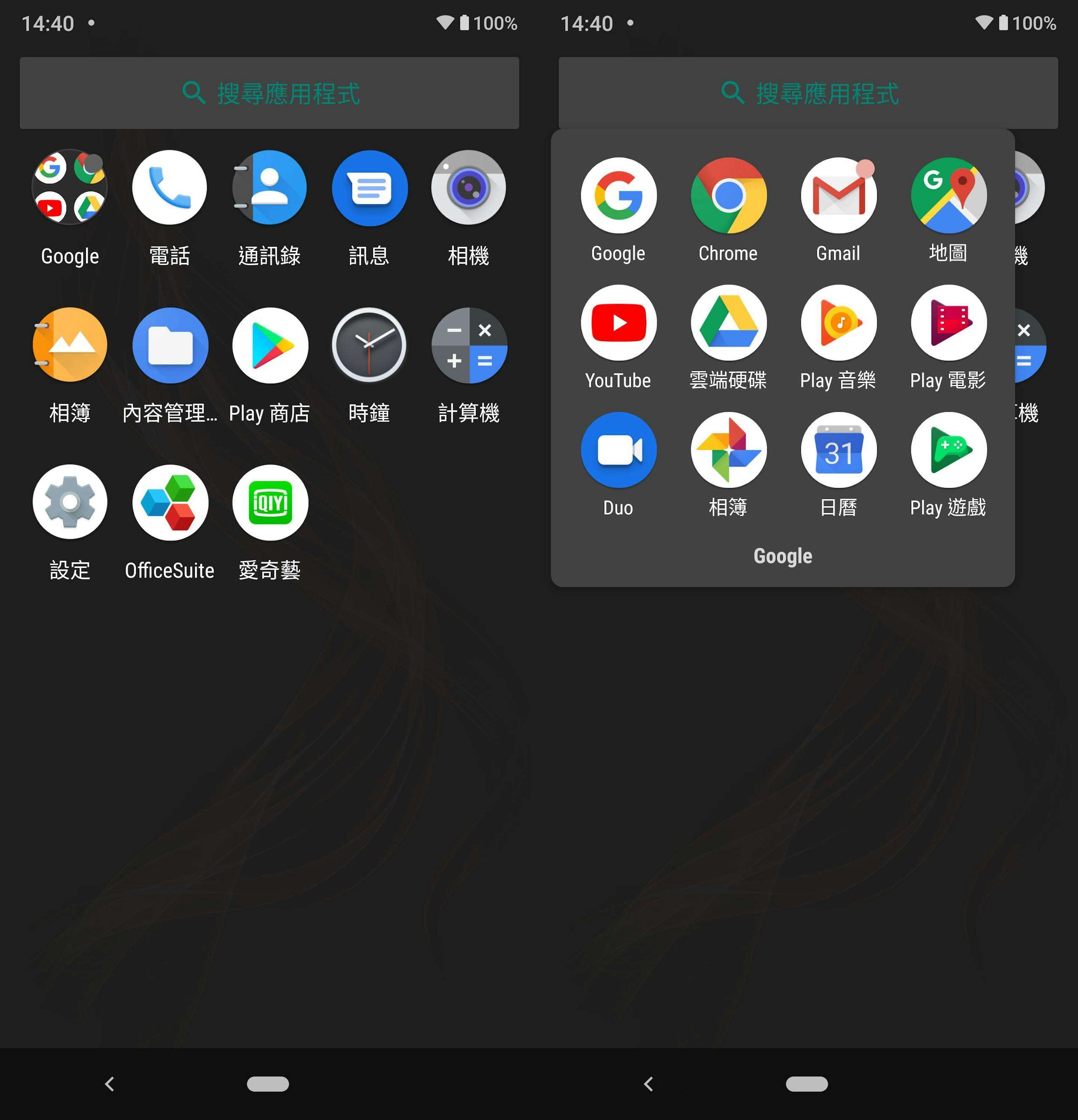Screen dimensions: 1078x1120
Task: Launch the 訊息 messages app
Action: [x=369, y=187]
